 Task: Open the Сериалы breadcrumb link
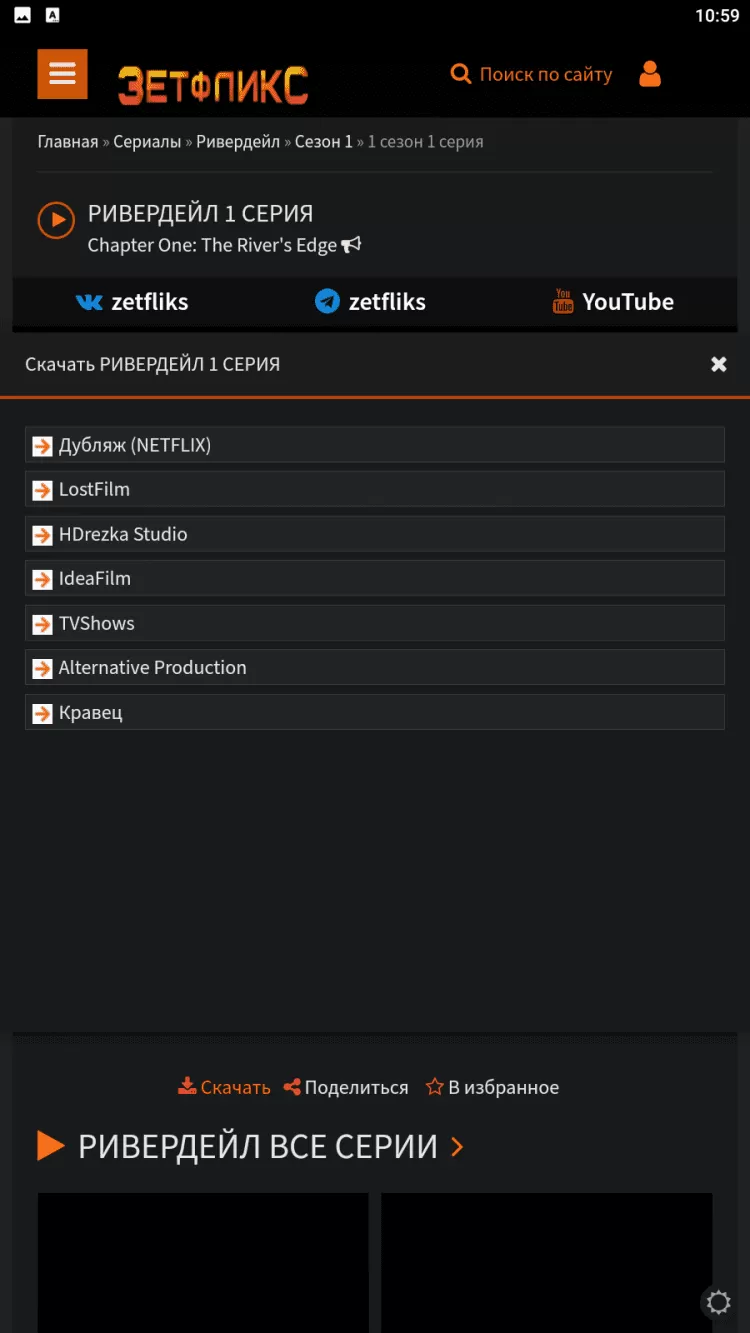(x=147, y=142)
